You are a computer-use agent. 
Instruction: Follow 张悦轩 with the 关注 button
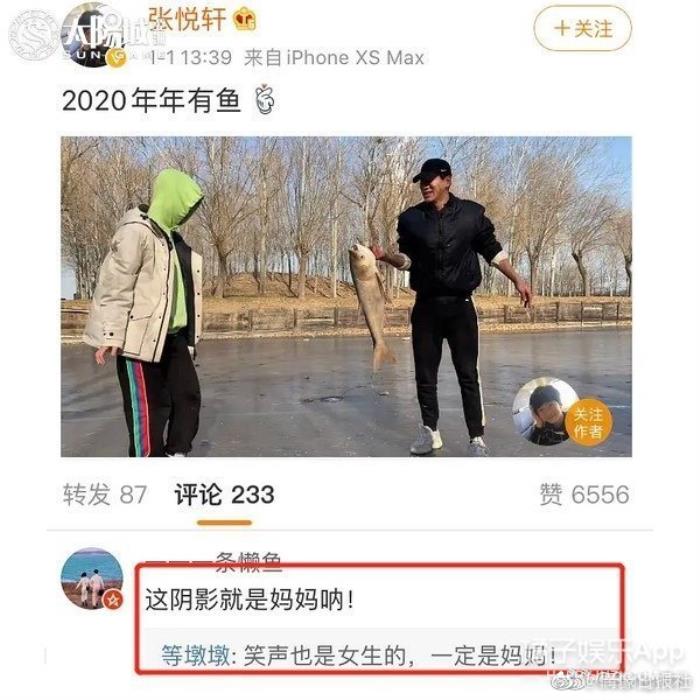(x=582, y=29)
